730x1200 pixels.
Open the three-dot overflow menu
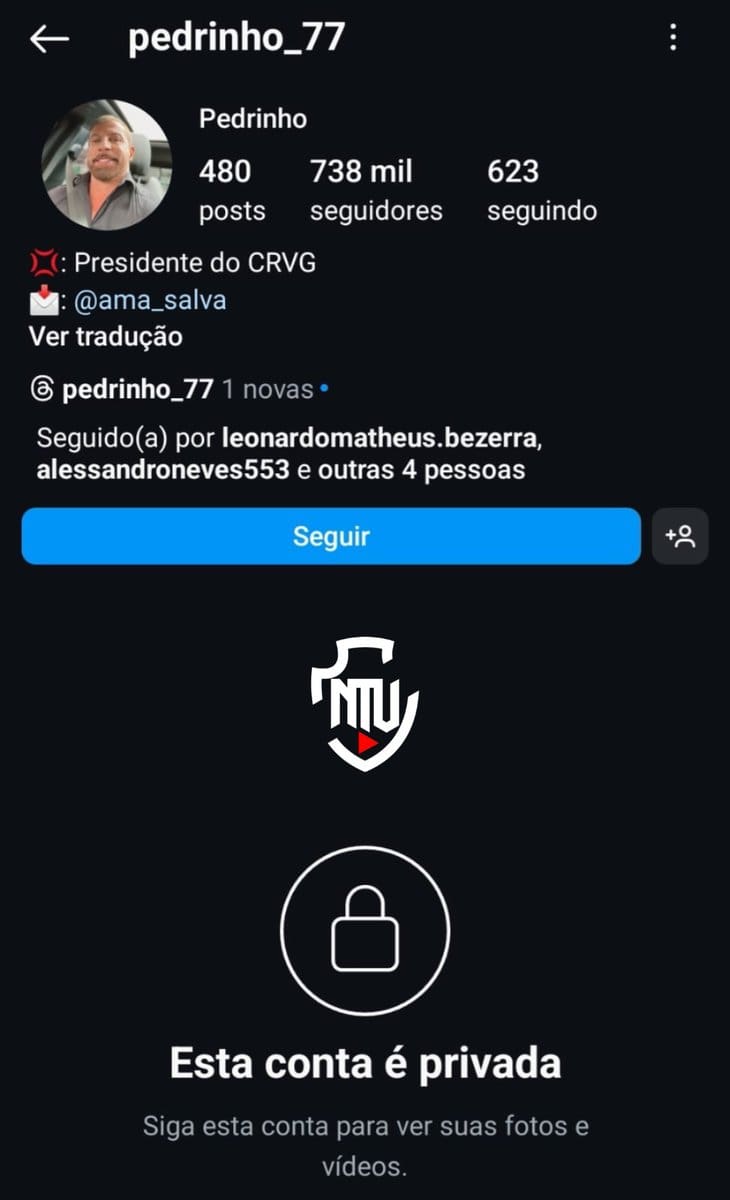(x=673, y=38)
